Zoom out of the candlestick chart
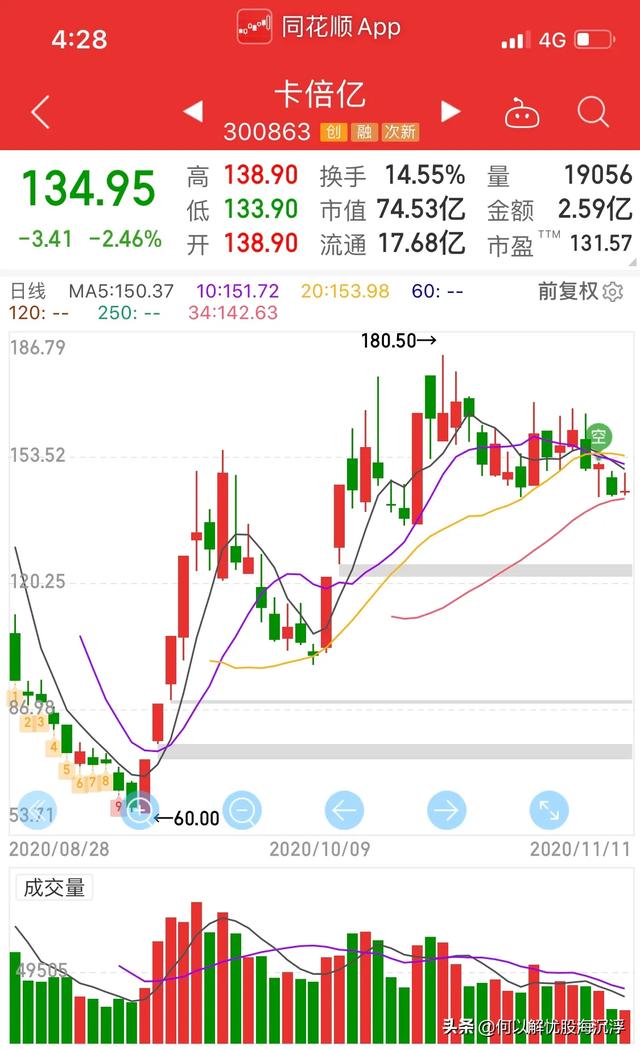 242,810
